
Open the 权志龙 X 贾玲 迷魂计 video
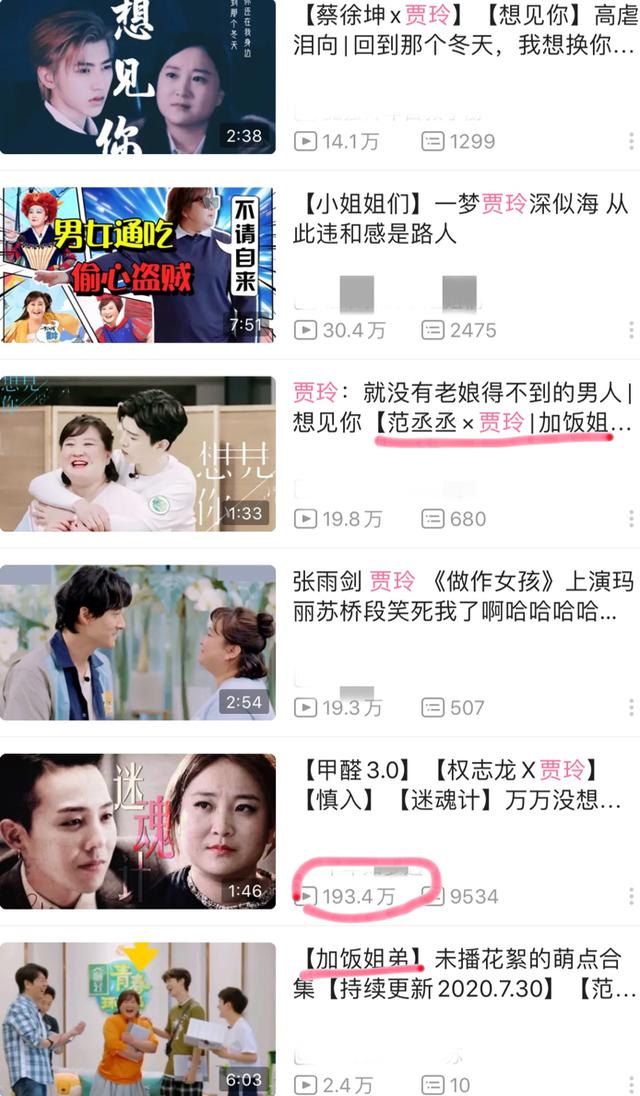138,831
